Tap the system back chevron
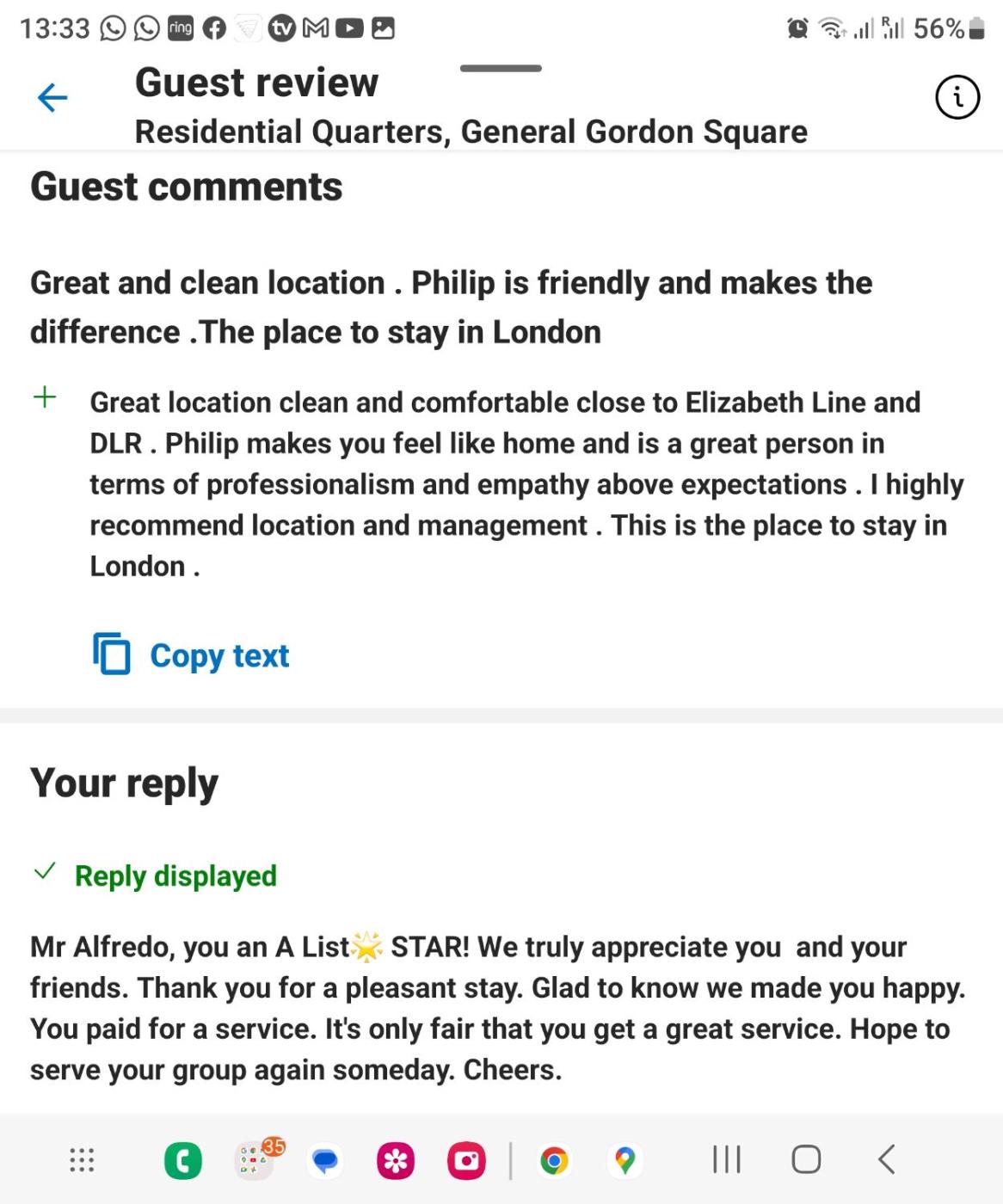Screen dimensions: 1003x1204 887,1159
